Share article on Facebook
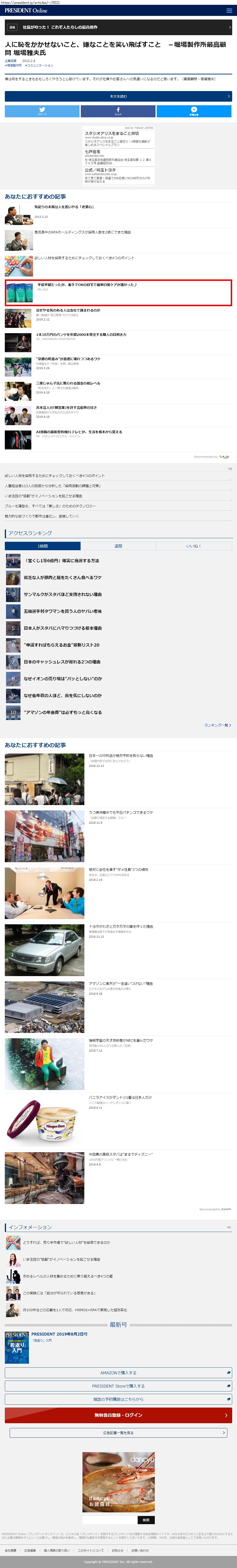This screenshot has width=237, height=1568. pyautogui.click(x=118, y=111)
